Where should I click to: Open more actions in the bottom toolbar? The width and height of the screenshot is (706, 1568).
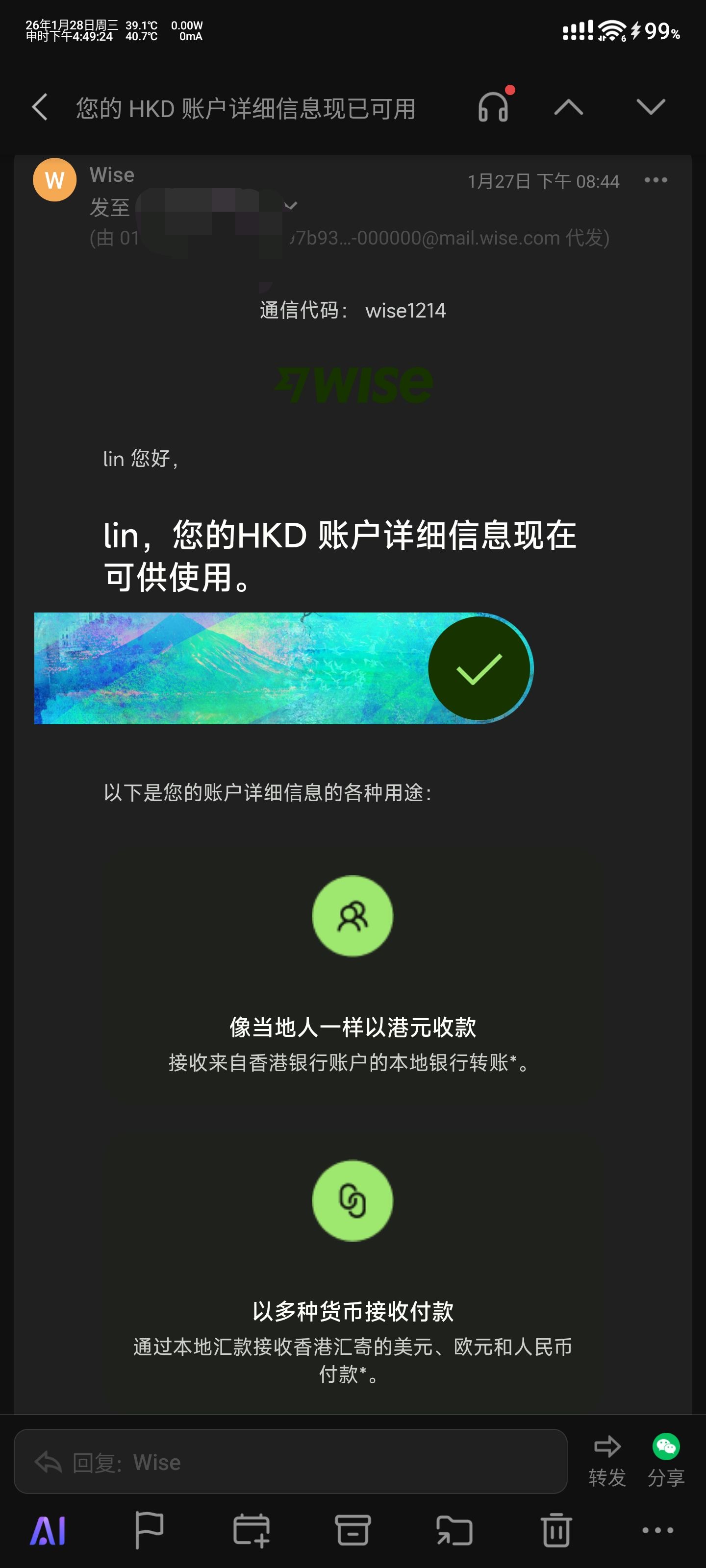[x=657, y=1531]
